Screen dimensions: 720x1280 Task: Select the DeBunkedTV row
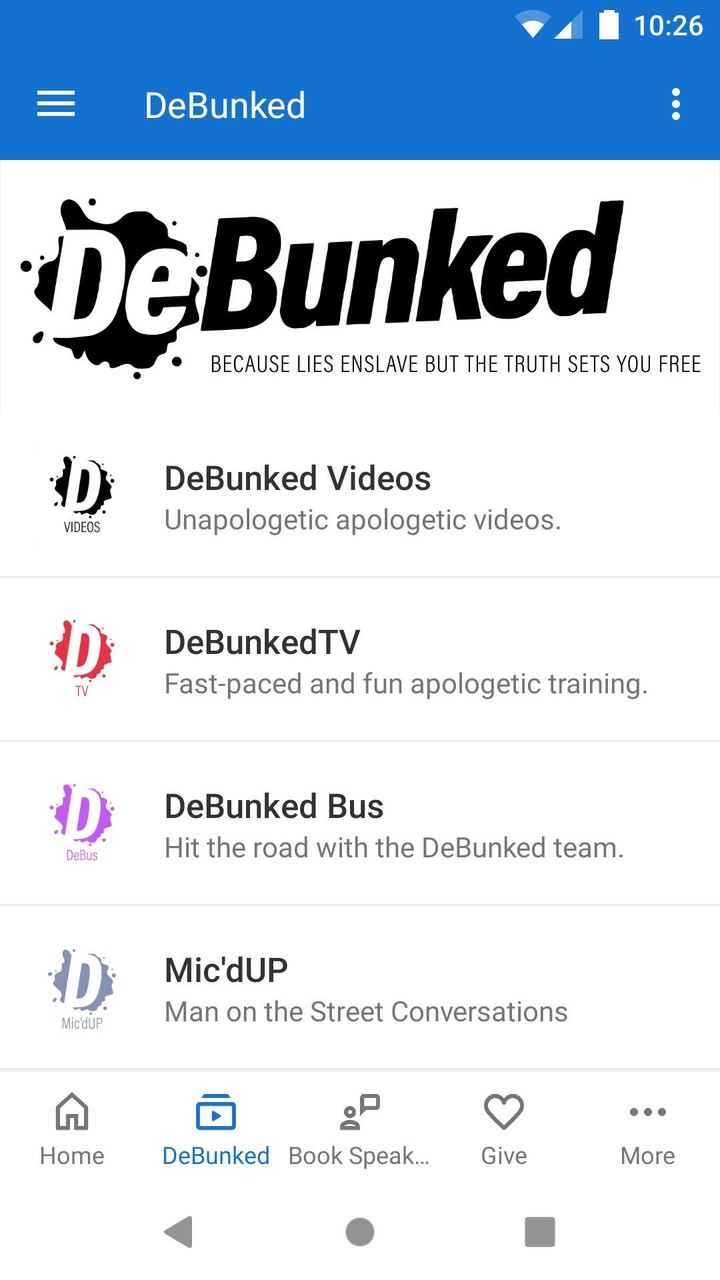click(360, 660)
